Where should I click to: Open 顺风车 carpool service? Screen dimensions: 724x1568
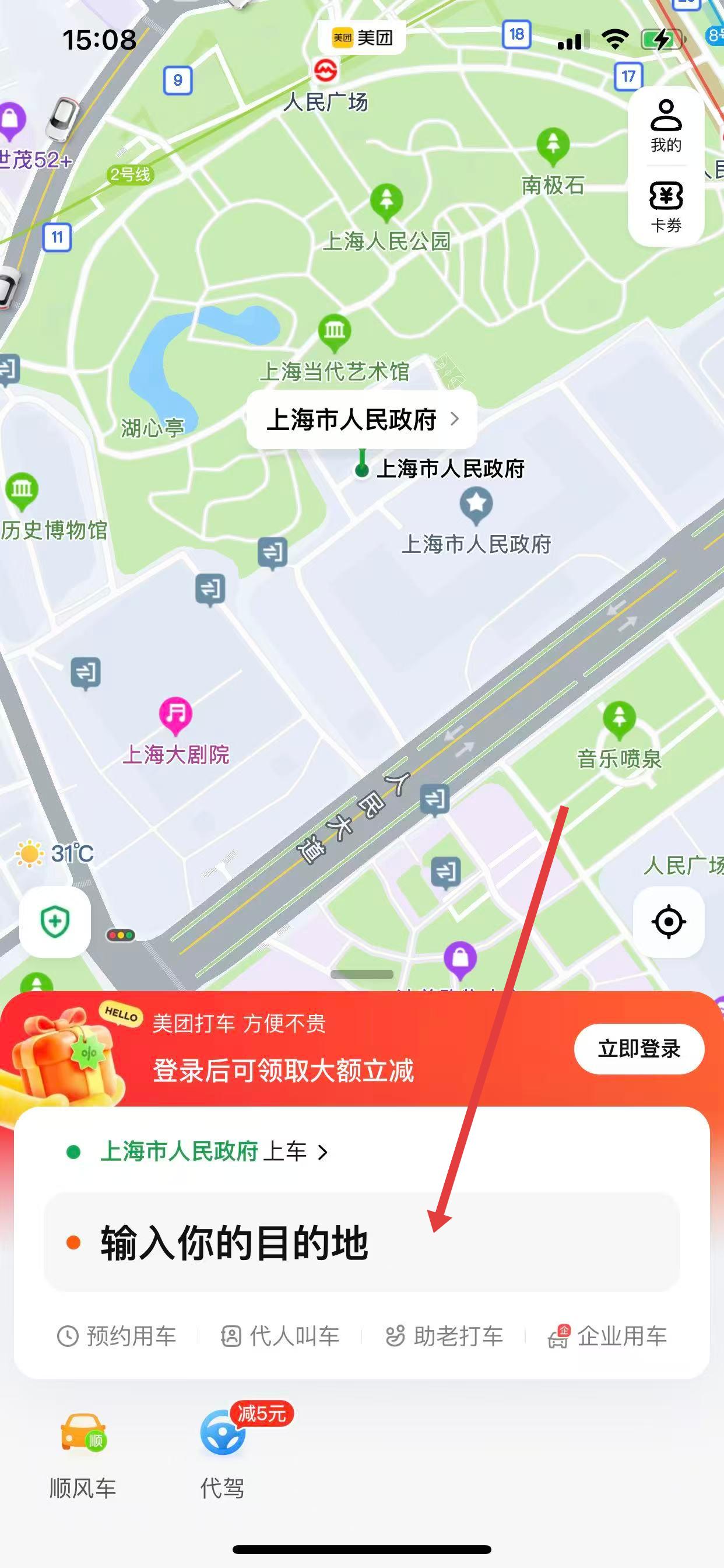[x=83, y=1455]
